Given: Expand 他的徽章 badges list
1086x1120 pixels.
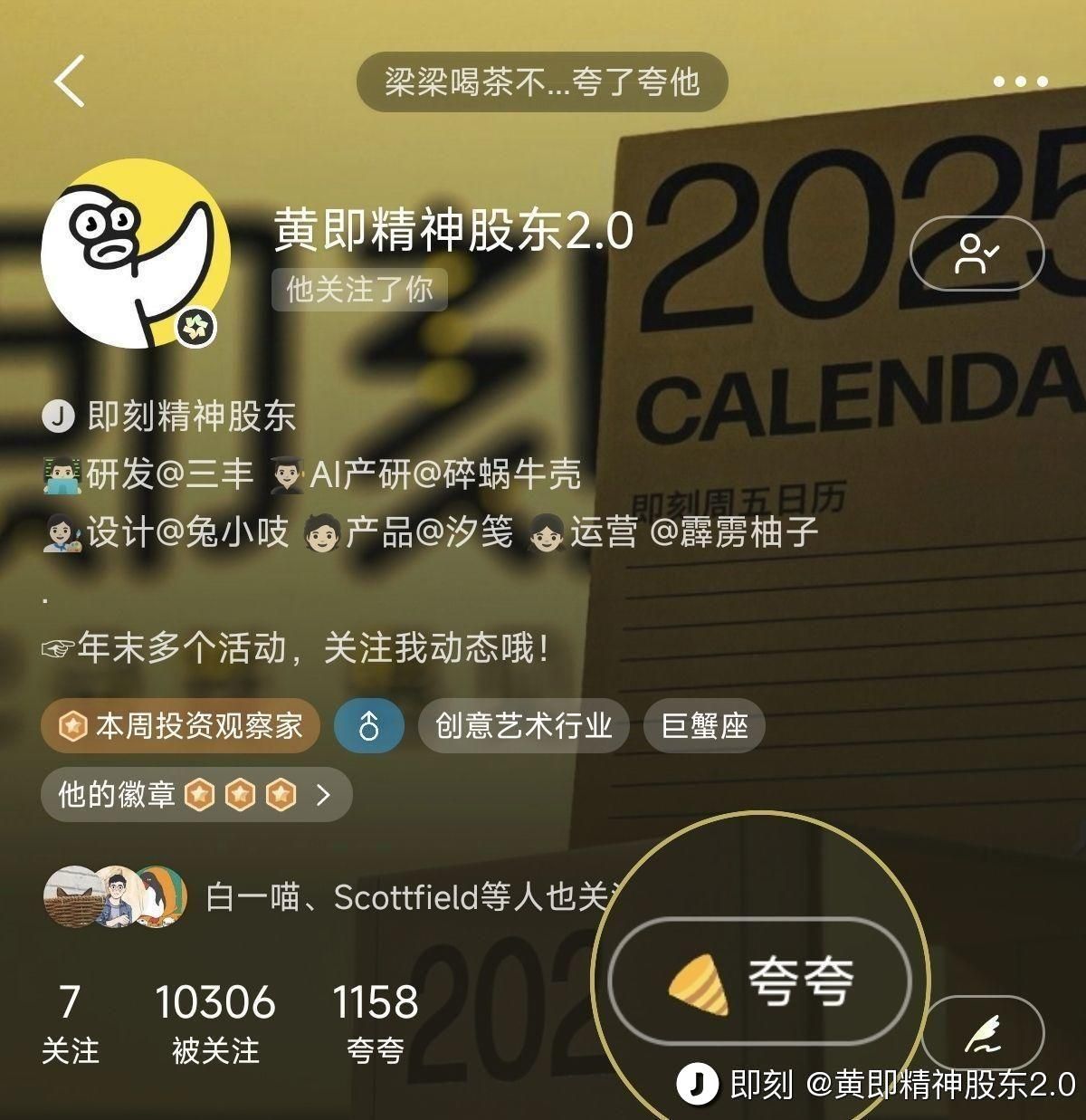Looking at the screenshot, I should [196, 795].
